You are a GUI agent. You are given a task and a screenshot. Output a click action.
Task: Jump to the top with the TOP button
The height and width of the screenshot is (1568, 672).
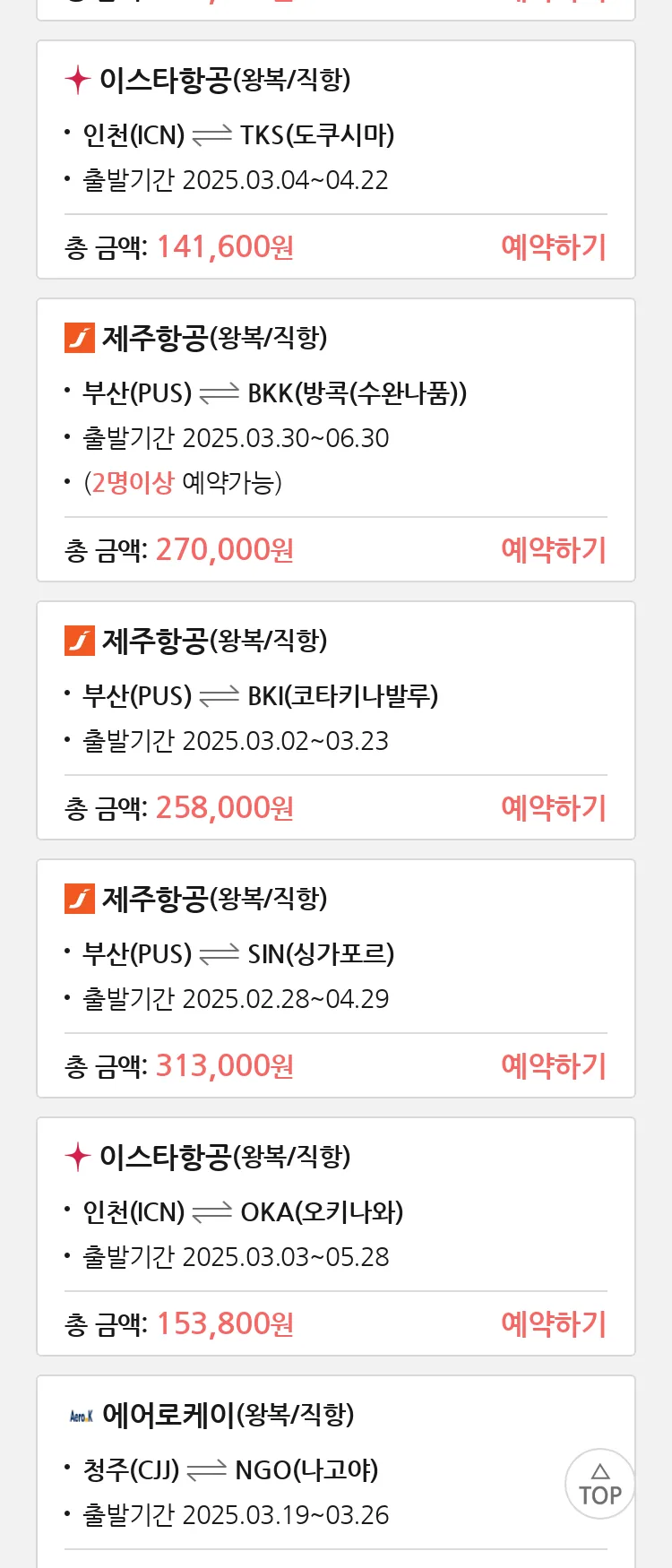[x=599, y=1484]
